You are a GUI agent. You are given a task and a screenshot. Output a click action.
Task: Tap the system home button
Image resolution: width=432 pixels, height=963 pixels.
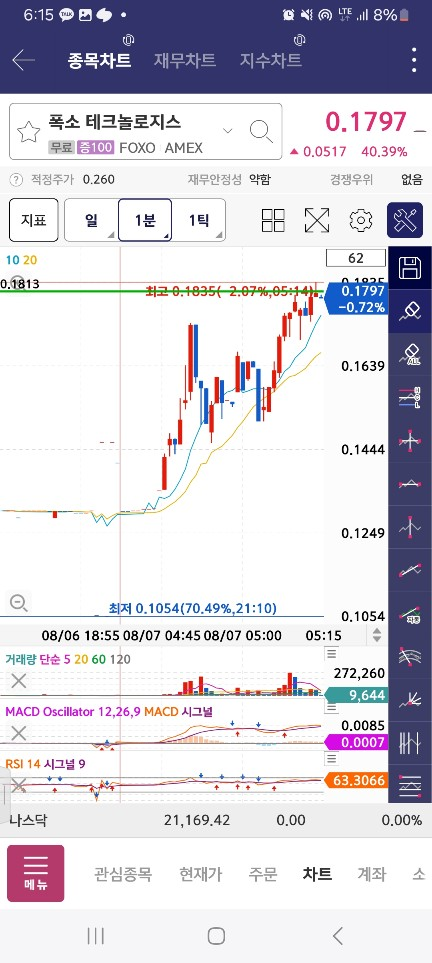[x=216, y=936]
